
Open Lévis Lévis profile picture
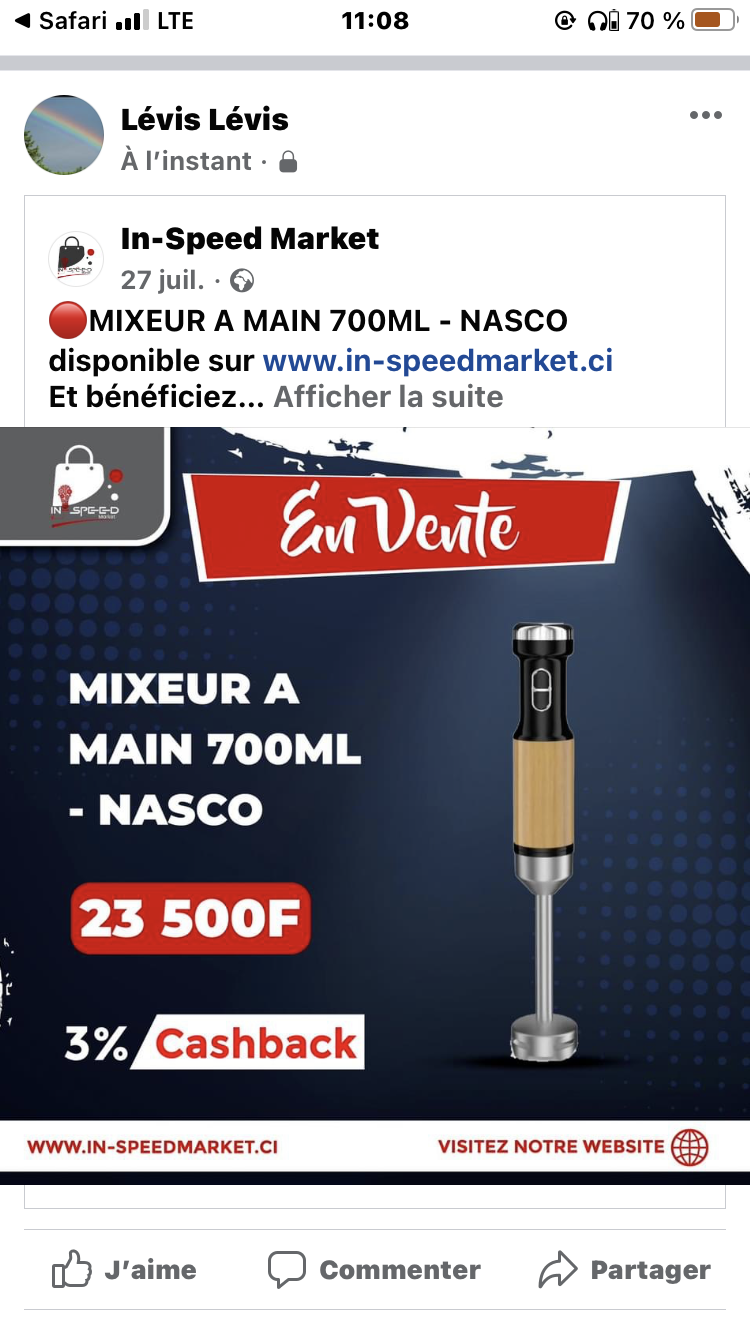click(64, 135)
